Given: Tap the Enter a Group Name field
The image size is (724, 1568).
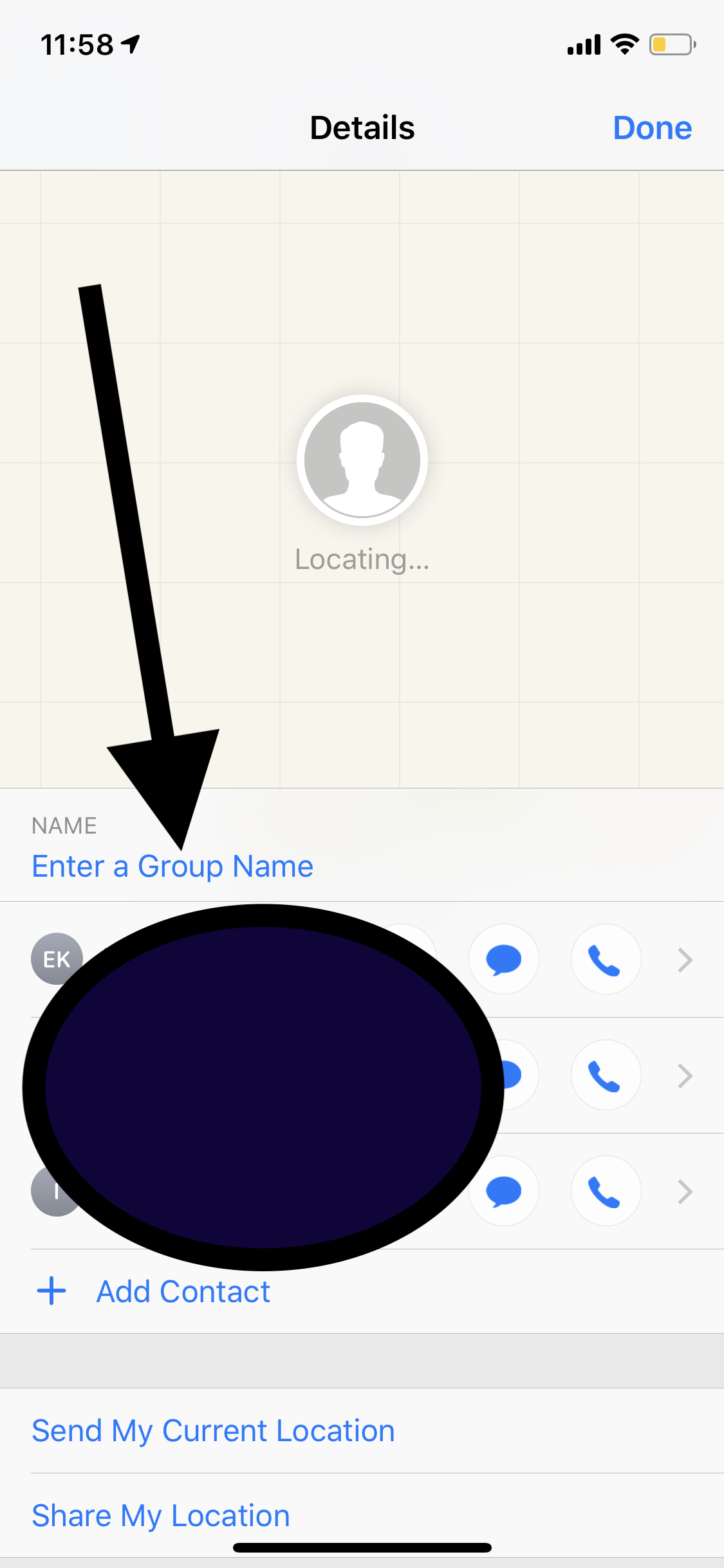Looking at the screenshot, I should click(x=172, y=866).
